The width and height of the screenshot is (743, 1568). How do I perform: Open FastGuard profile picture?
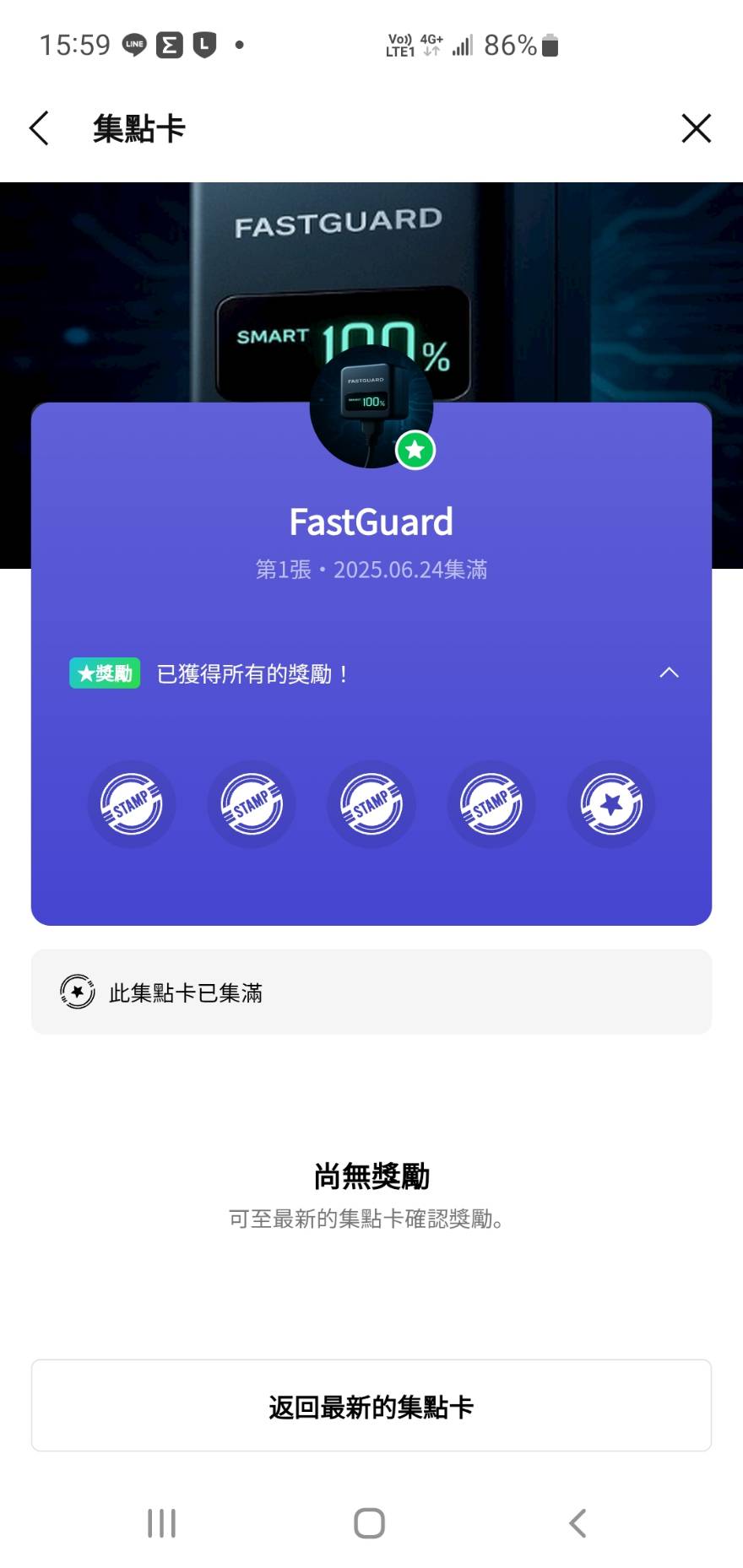[x=371, y=407]
